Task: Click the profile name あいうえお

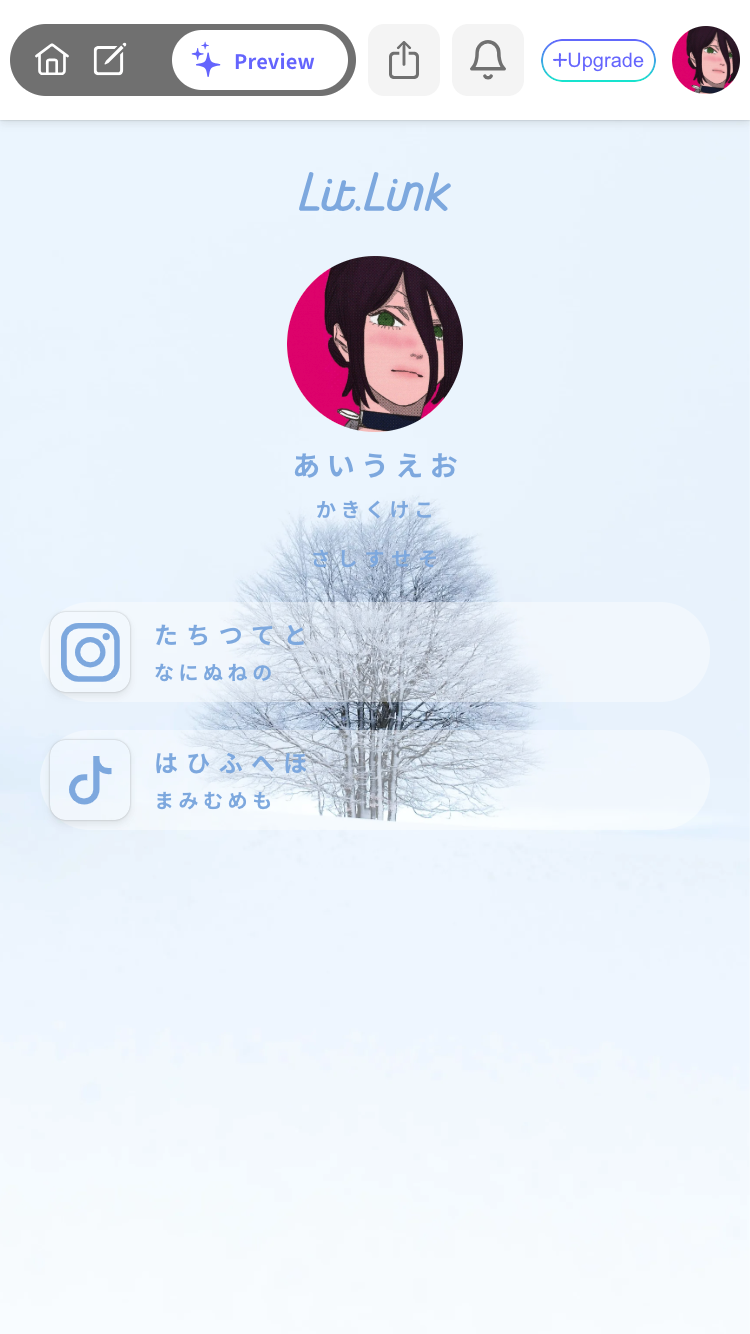Action: (x=375, y=465)
